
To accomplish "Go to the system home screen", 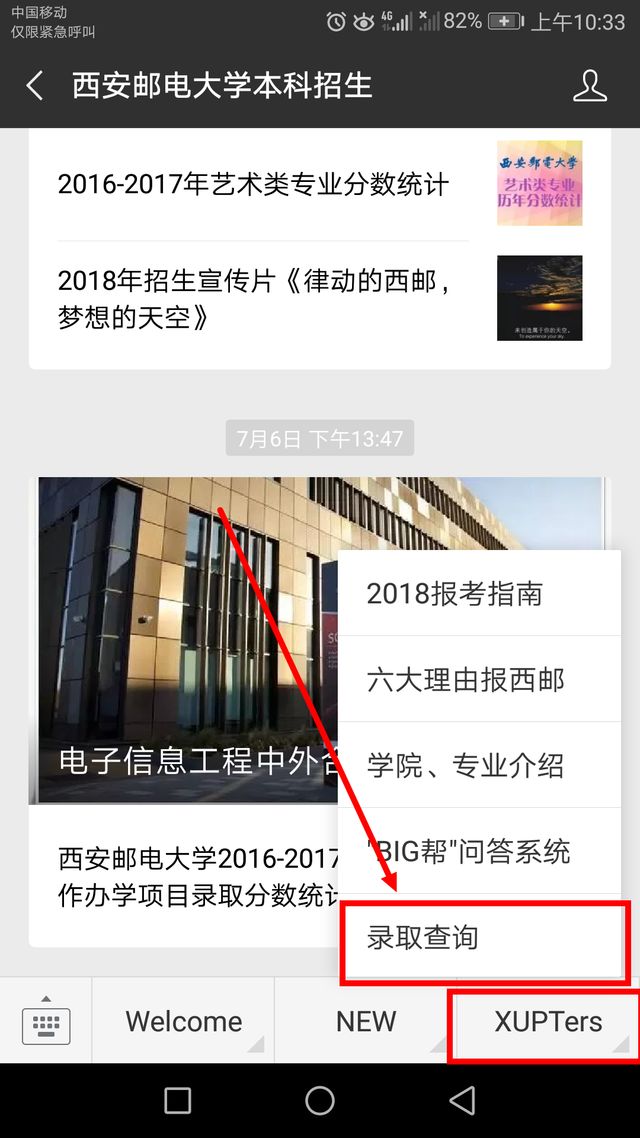I will (x=320, y=1100).
